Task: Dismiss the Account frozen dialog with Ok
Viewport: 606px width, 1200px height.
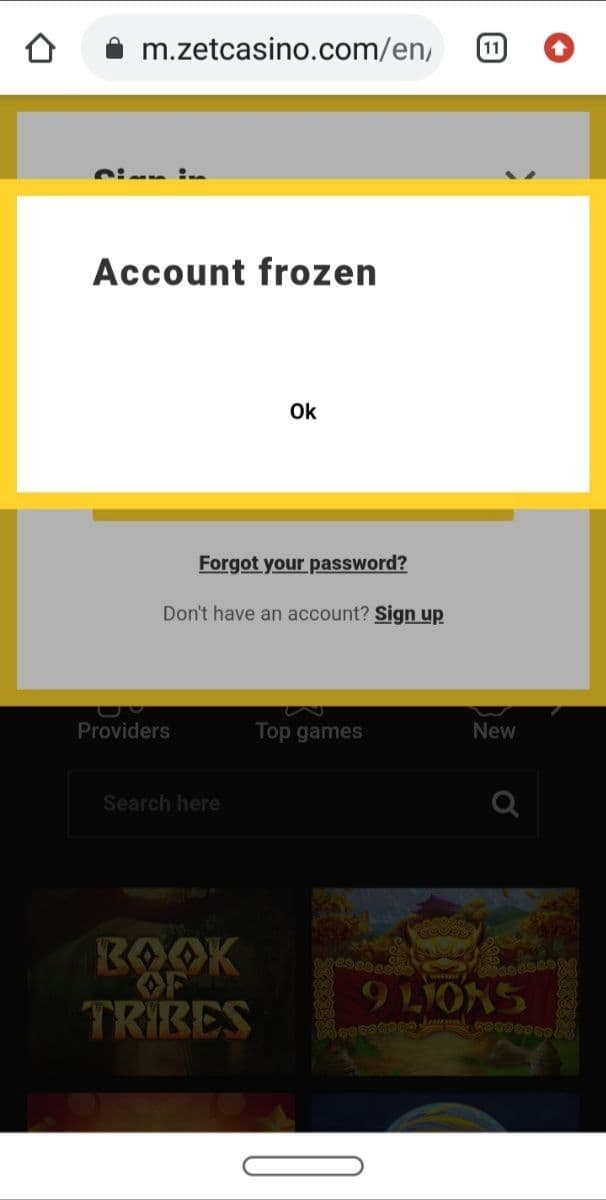Action: pos(302,411)
